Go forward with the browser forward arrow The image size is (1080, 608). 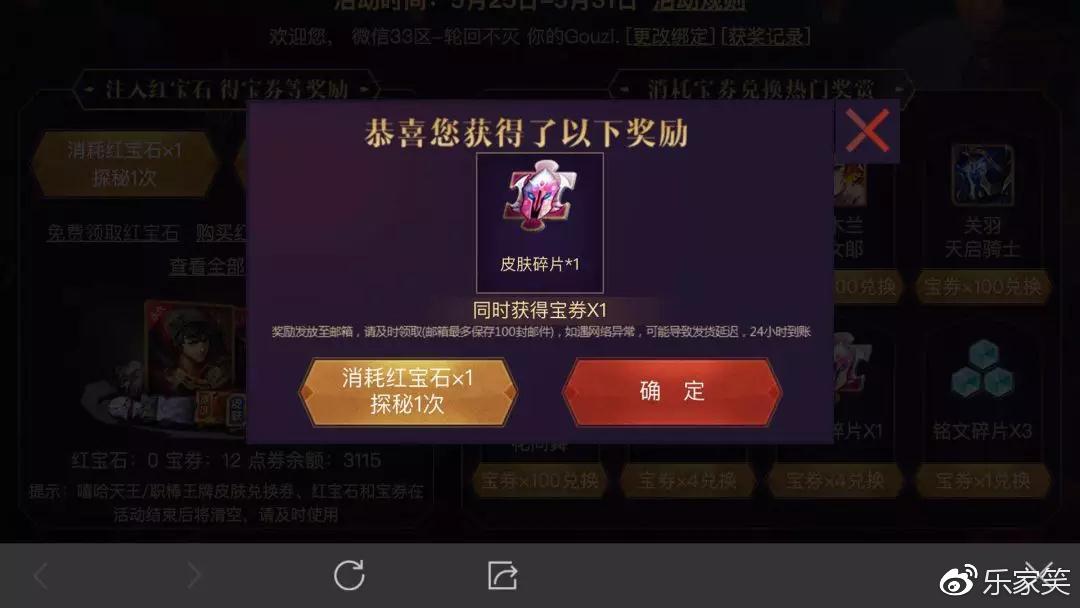(x=194, y=575)
